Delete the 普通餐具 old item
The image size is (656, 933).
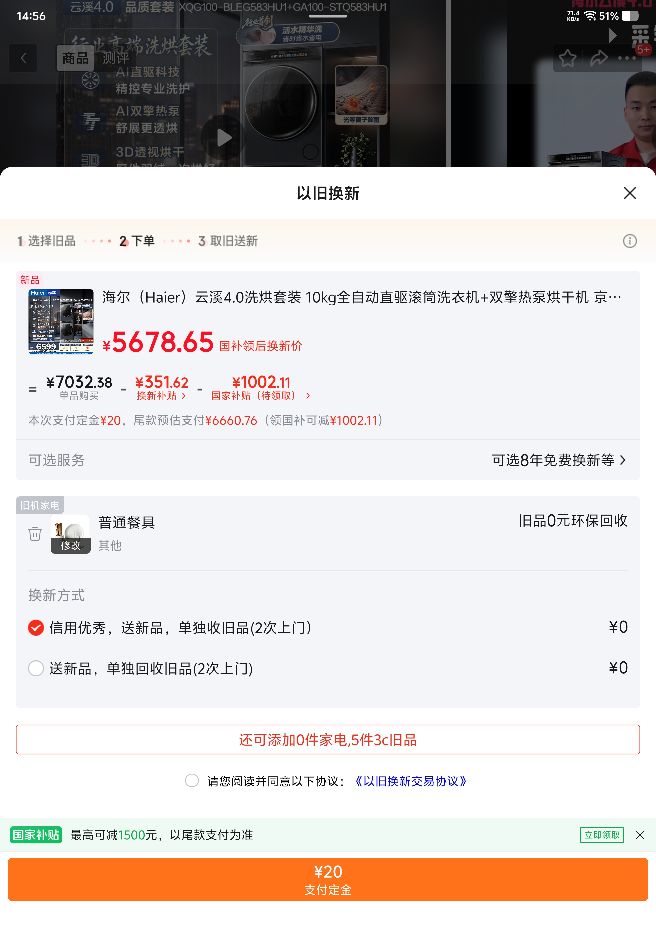click(35, 534)
